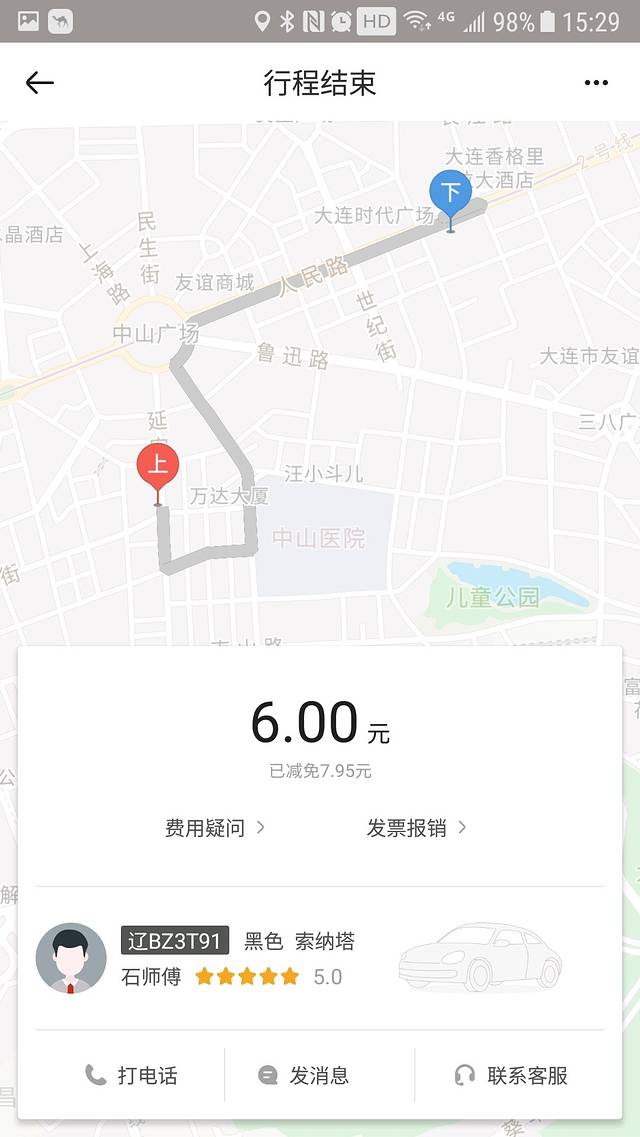
Task: Send a message with 发消息
Action: point(304,1075)
